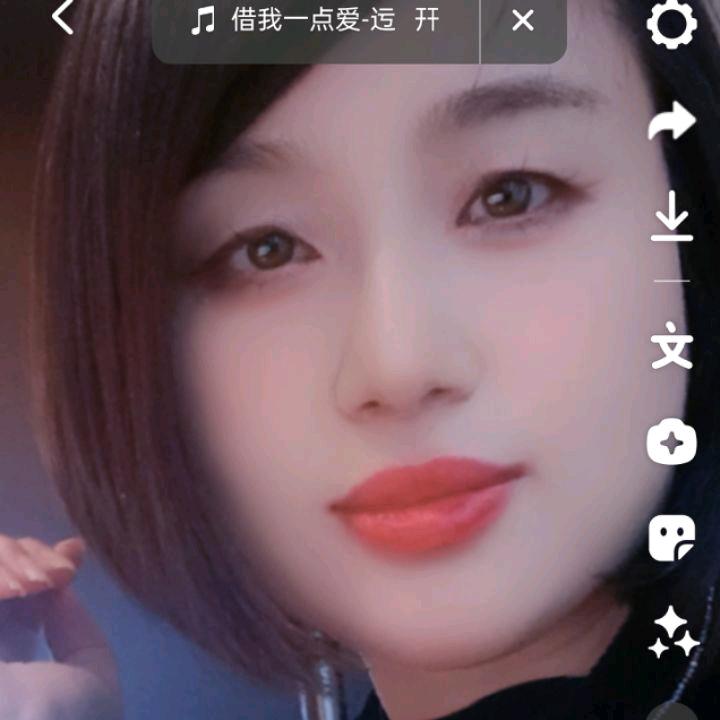720x720 pixels.
Task: Tap the rounded plus-star icon
Action: (x=671, y=442)
